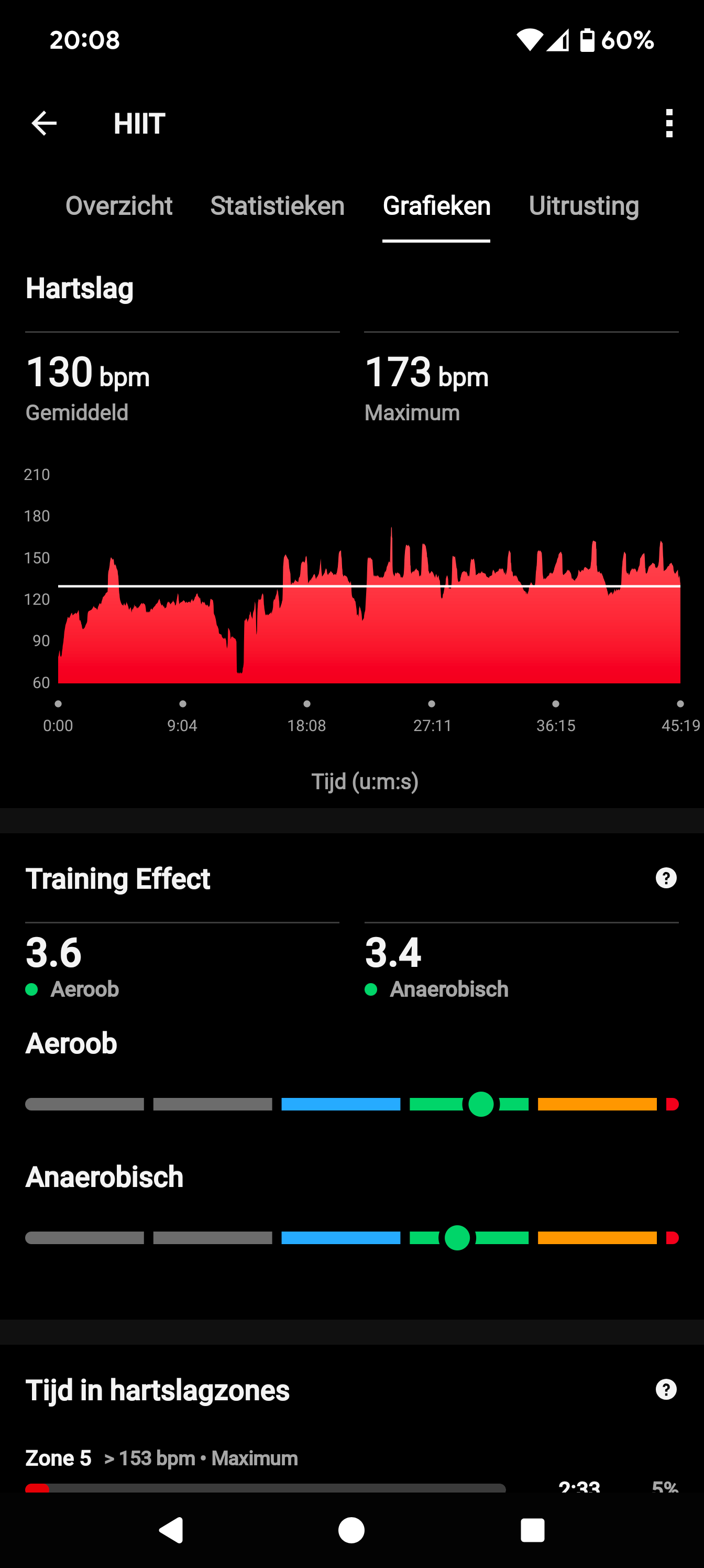Switch to the Statistieken tab
The width and height of the screenshot is (704, 1568).
pos(277,206)
